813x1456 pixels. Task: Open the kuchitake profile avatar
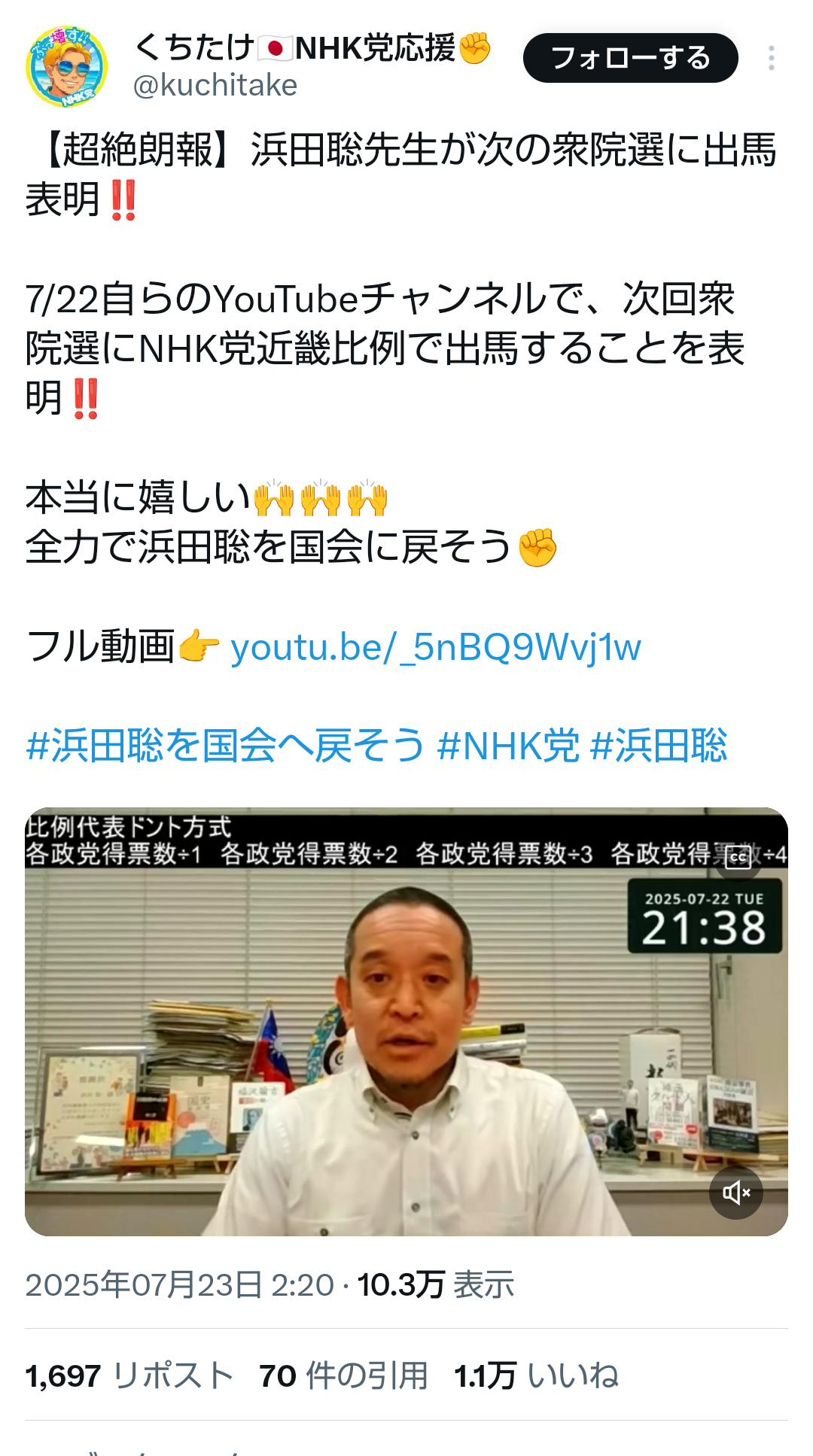point(66,66)
